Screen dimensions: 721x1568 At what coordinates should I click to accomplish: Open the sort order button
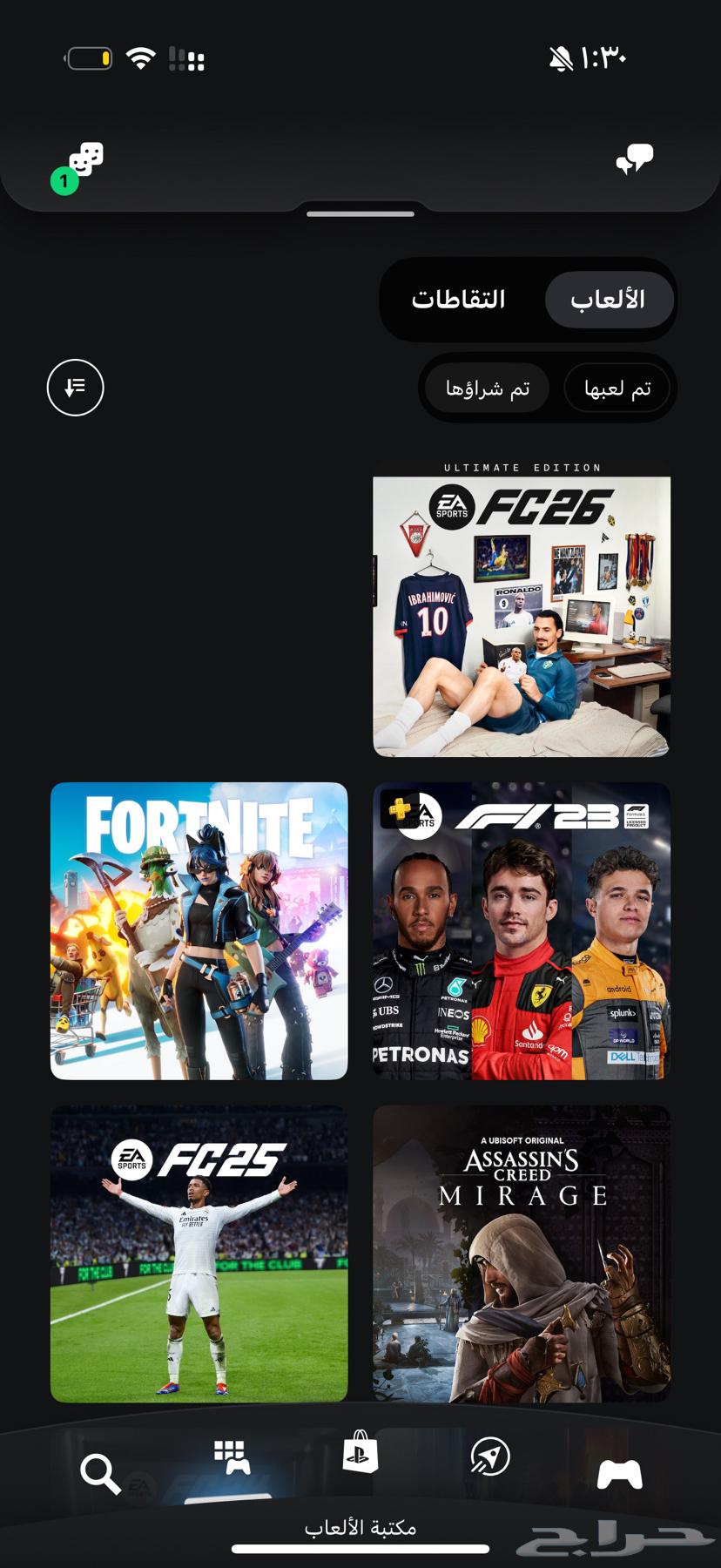pyautogui.click(x=75, y=387)
